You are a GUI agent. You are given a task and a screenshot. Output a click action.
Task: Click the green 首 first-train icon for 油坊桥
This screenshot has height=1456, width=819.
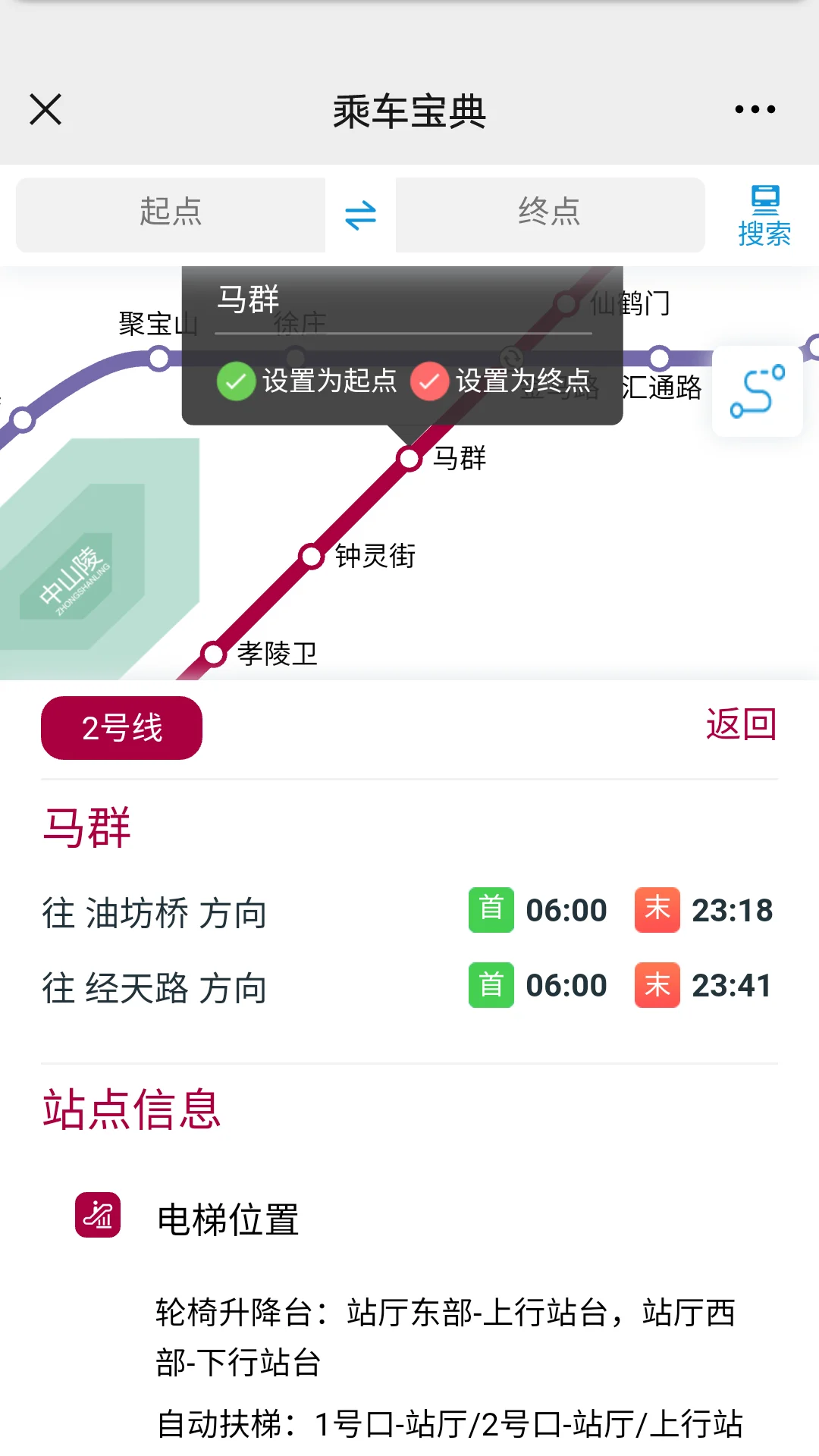tap(491, 910)
